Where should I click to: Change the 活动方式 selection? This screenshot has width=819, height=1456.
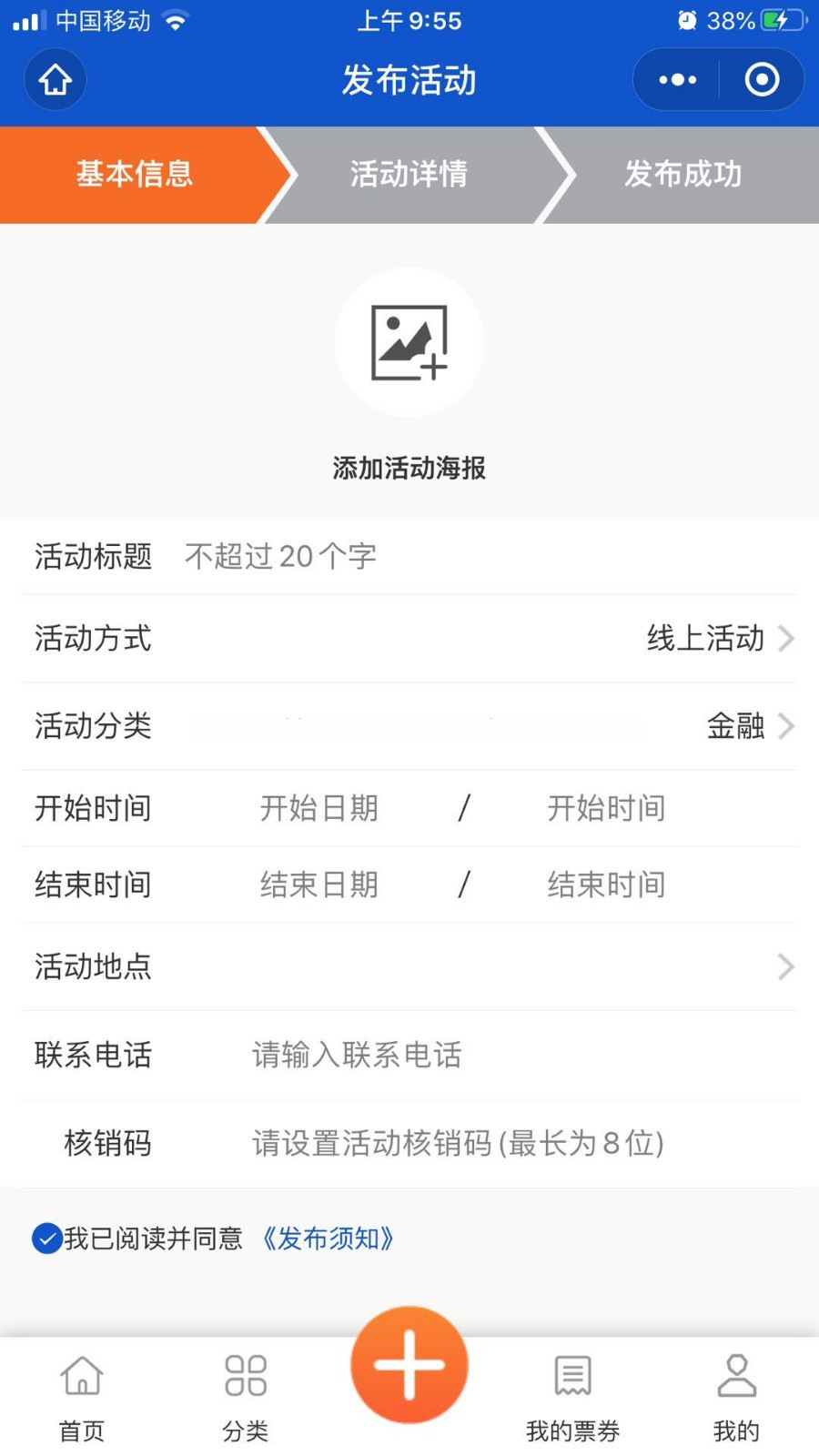click(719, 639)
